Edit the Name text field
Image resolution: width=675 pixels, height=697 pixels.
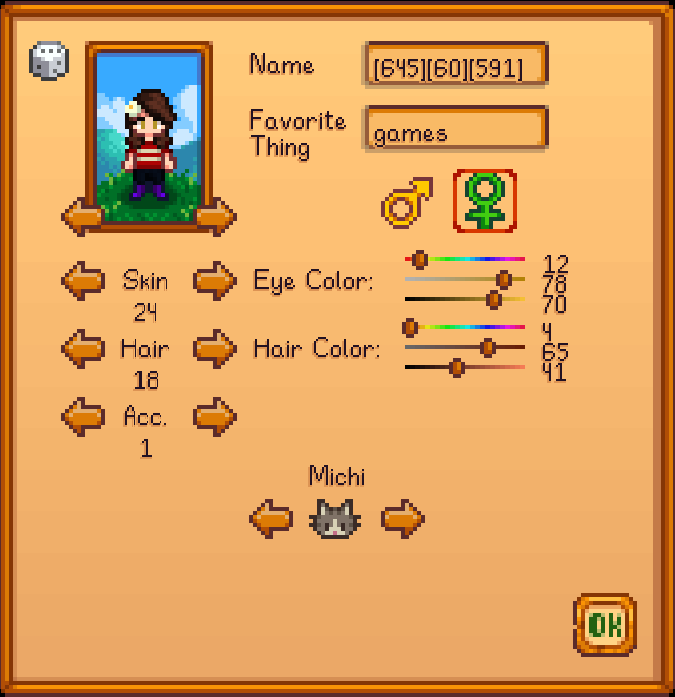coord(456,67)
